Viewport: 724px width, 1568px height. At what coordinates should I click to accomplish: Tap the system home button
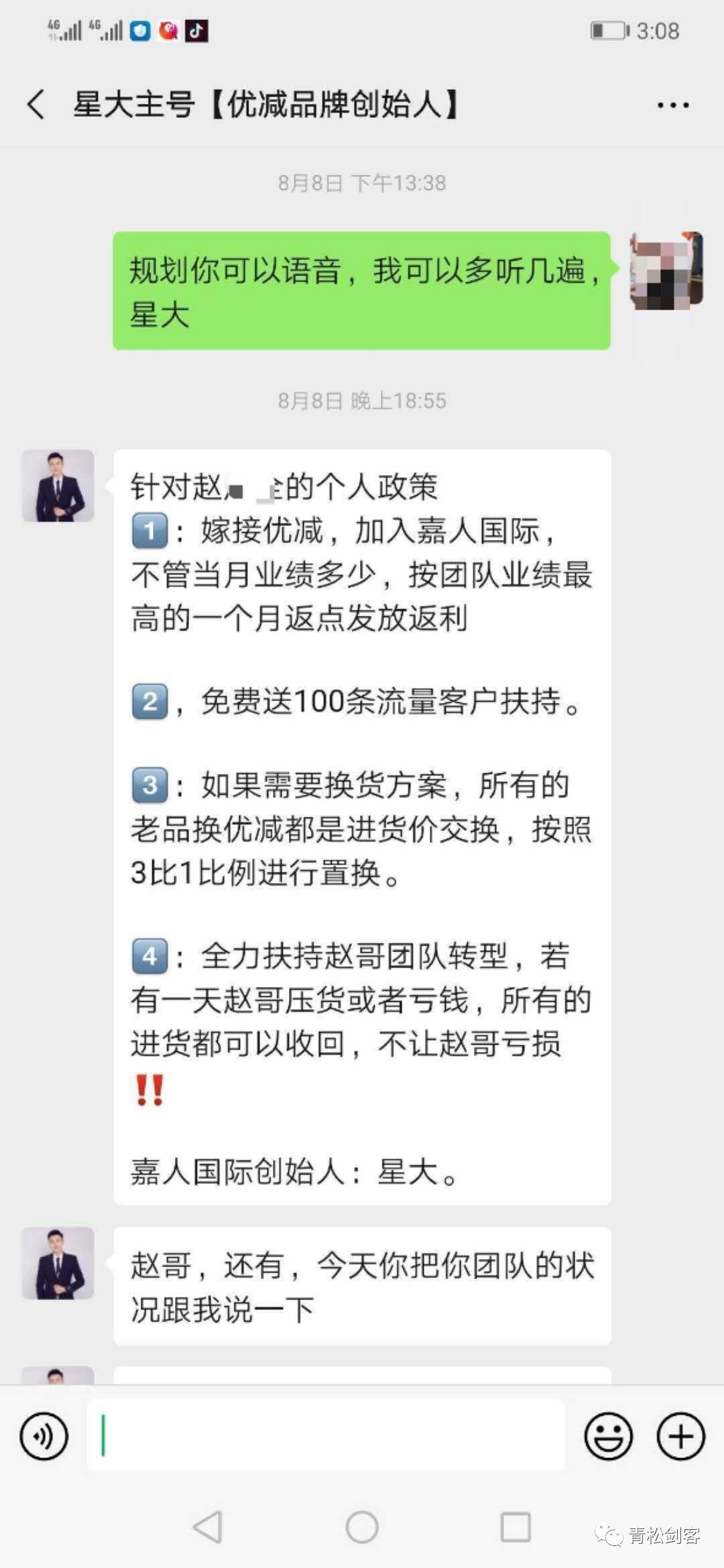click(362, 1527)
